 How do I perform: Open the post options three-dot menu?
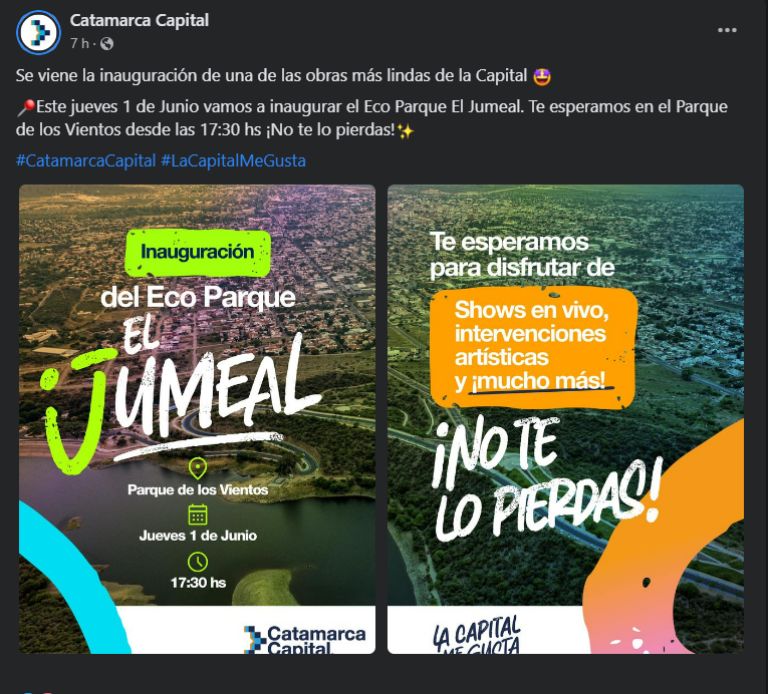727,31
